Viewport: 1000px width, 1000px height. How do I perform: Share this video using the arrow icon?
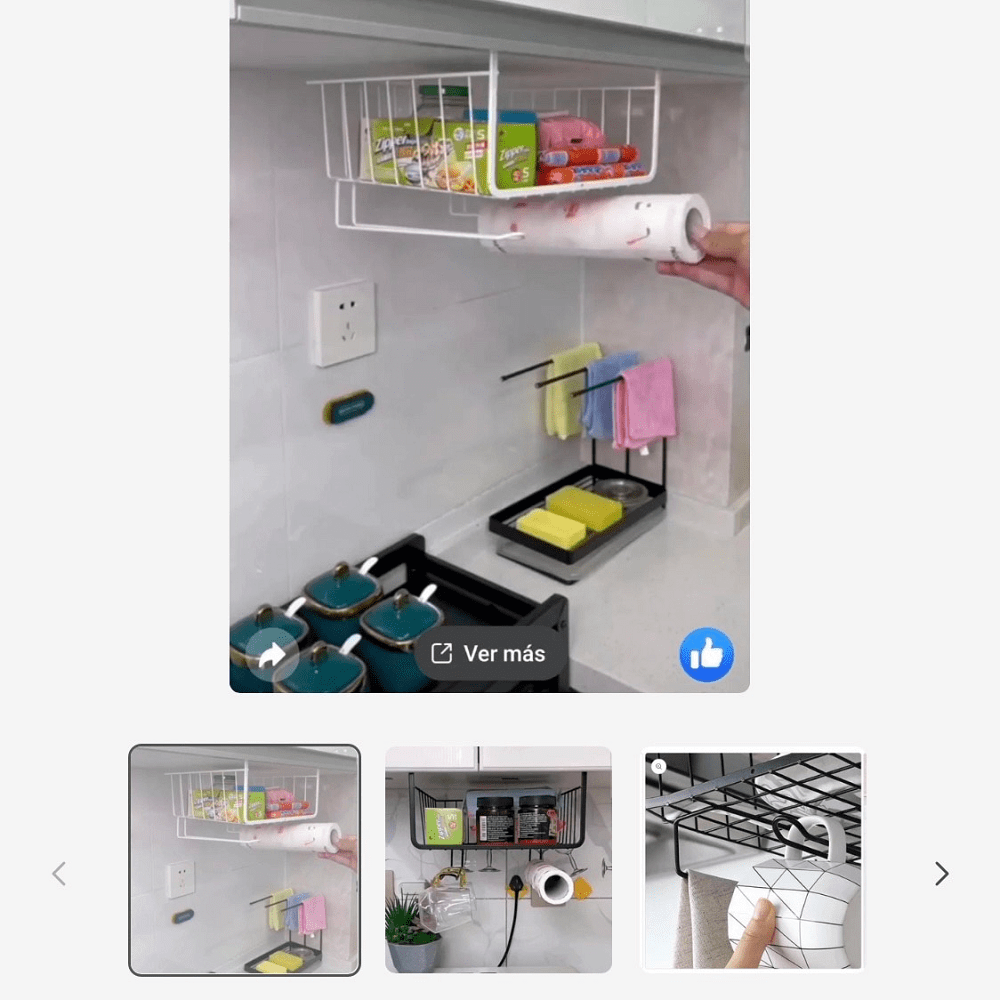pyautogui.click(x=271, y=655)
